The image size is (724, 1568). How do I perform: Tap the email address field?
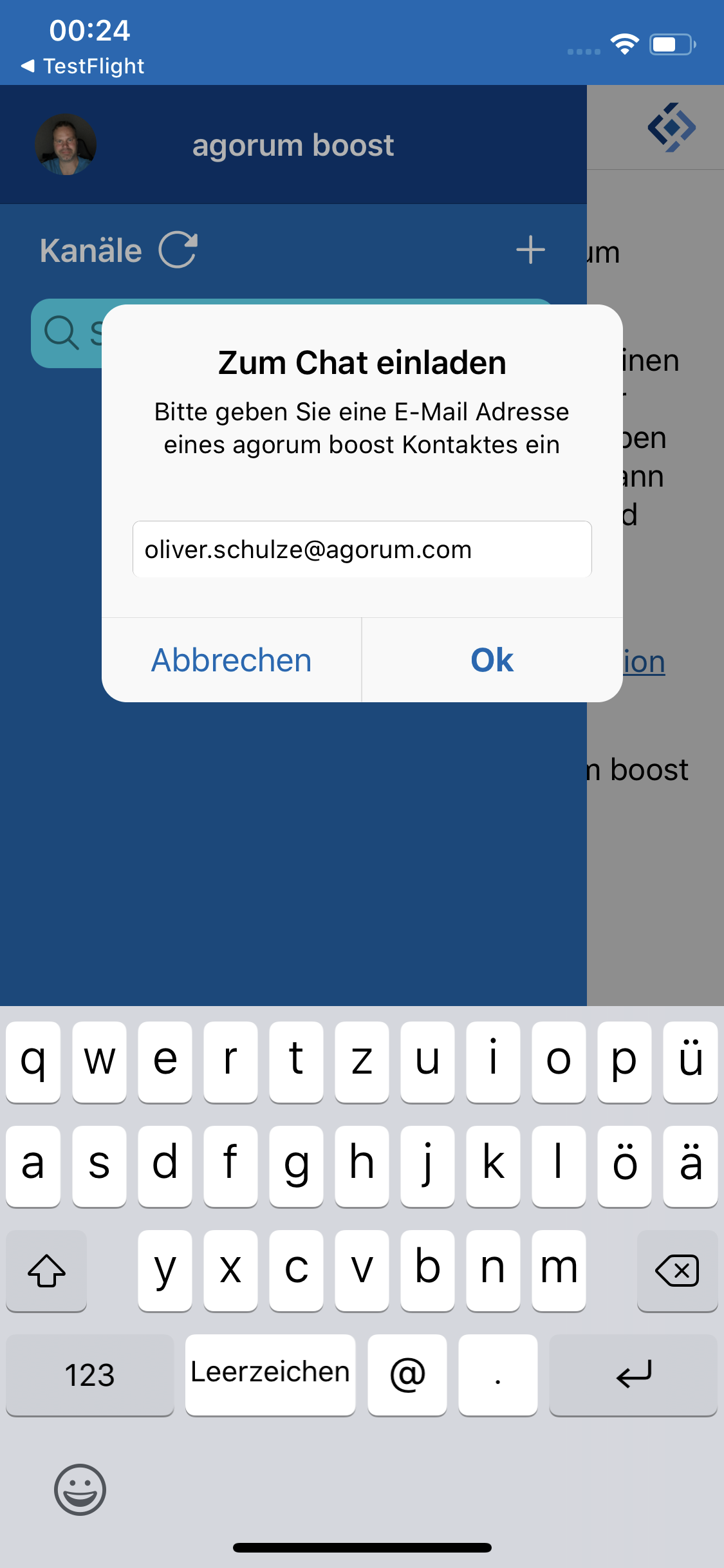(362, 549)
